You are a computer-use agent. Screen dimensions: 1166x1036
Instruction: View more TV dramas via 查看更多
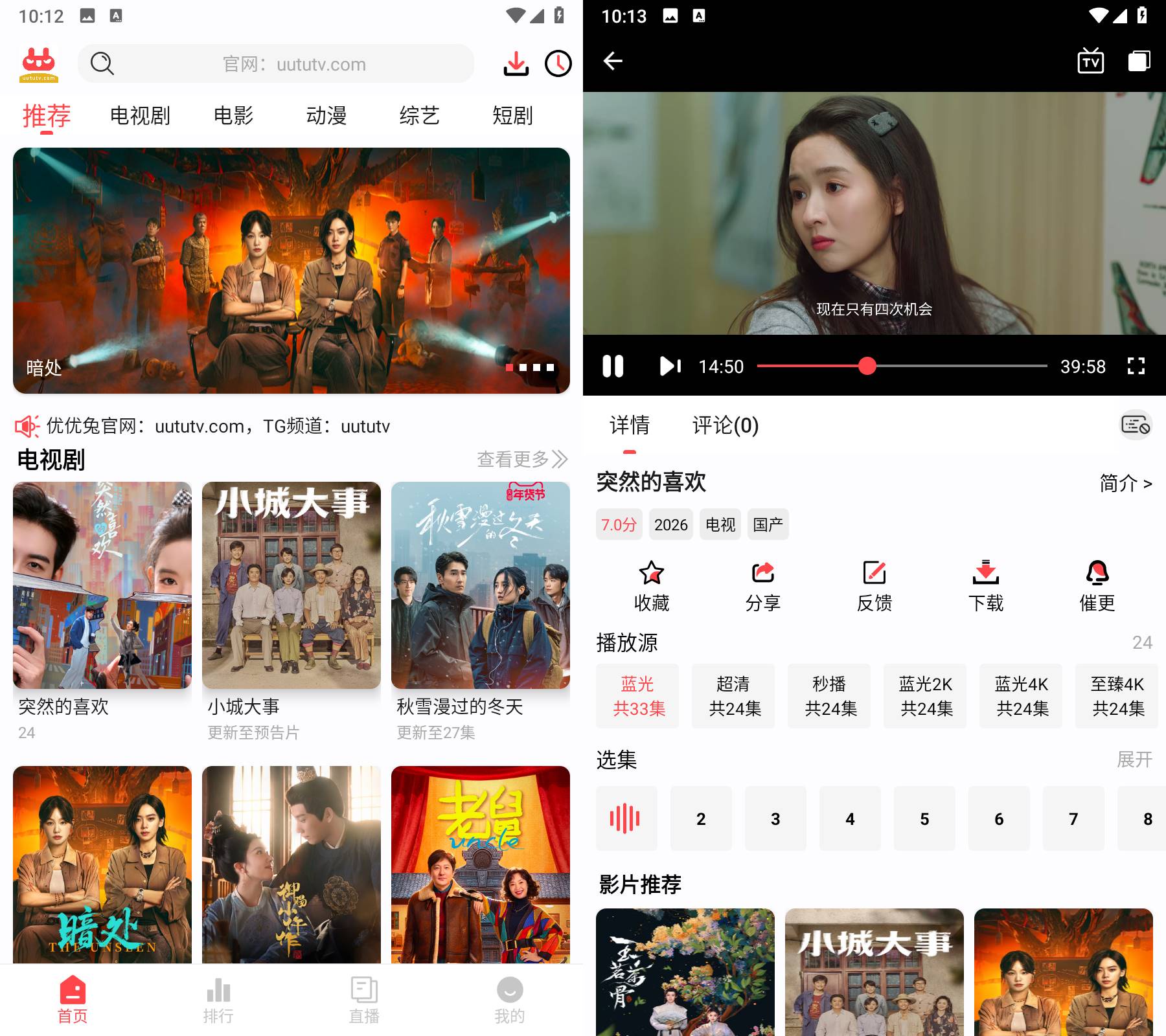point(522,459)
